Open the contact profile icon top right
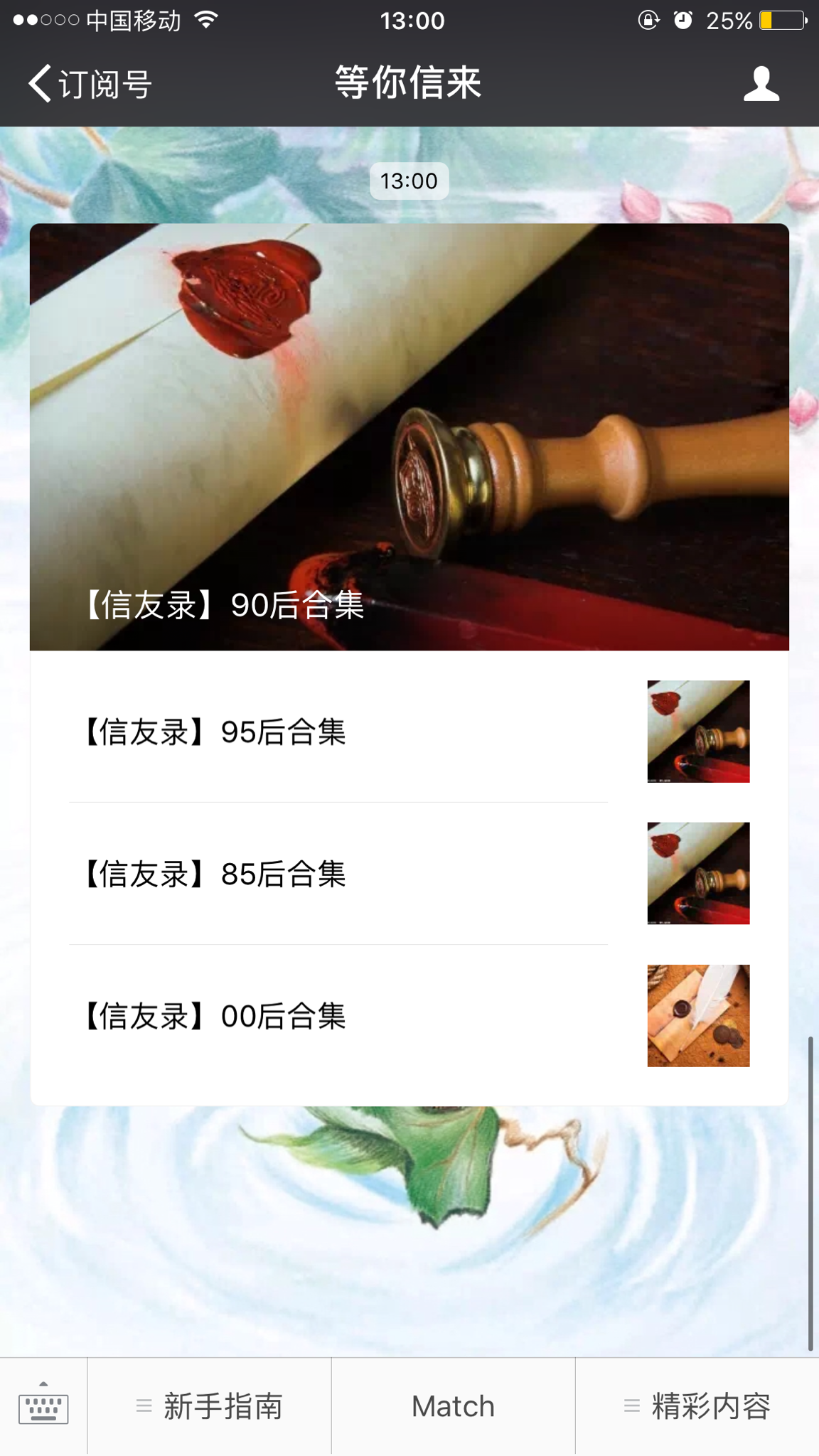Image resolution: width=819 pixels, height=1456 pixels. click(x=761, y=84)
